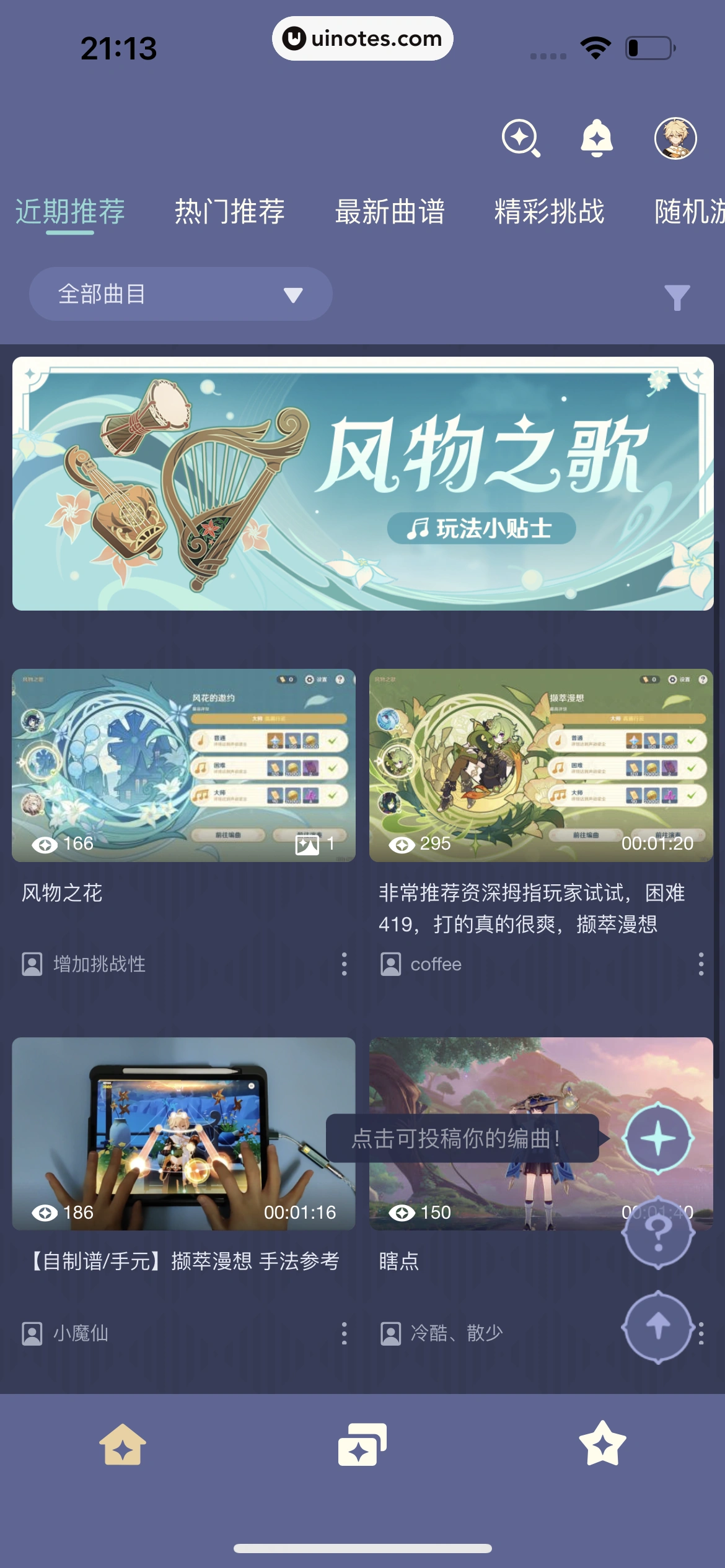Open the filter funnel icon
The image size is (725, 1568).
click(x=677, y=298)
